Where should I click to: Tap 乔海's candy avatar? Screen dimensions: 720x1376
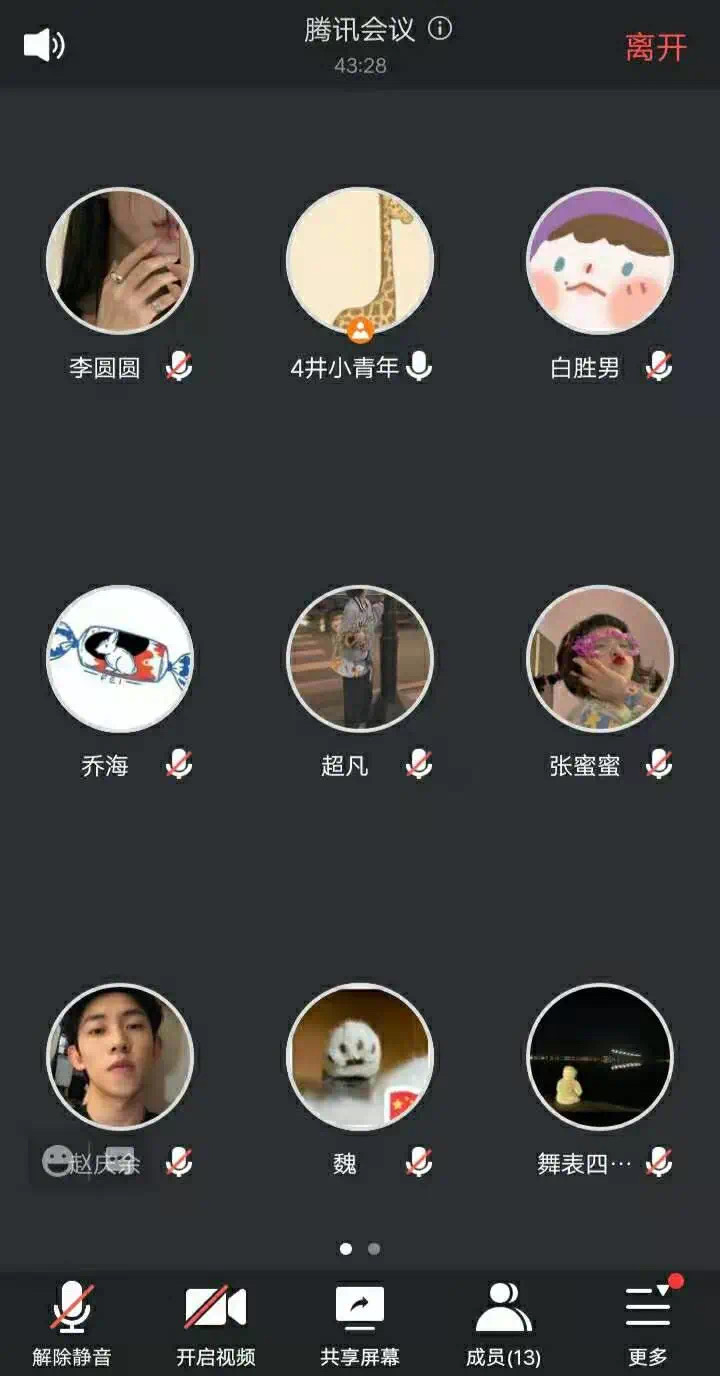pos(120,659)
